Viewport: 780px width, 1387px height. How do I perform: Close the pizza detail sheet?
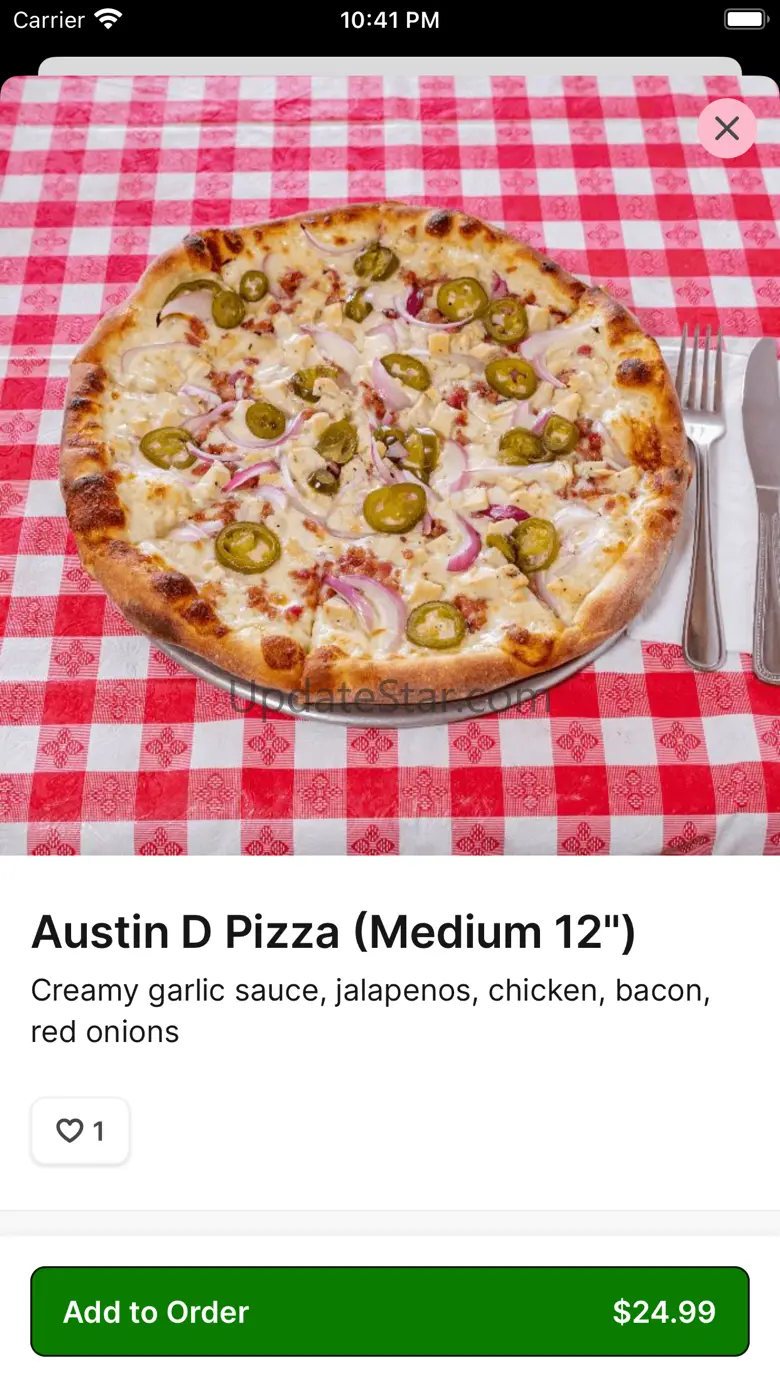tap(727, 128)
